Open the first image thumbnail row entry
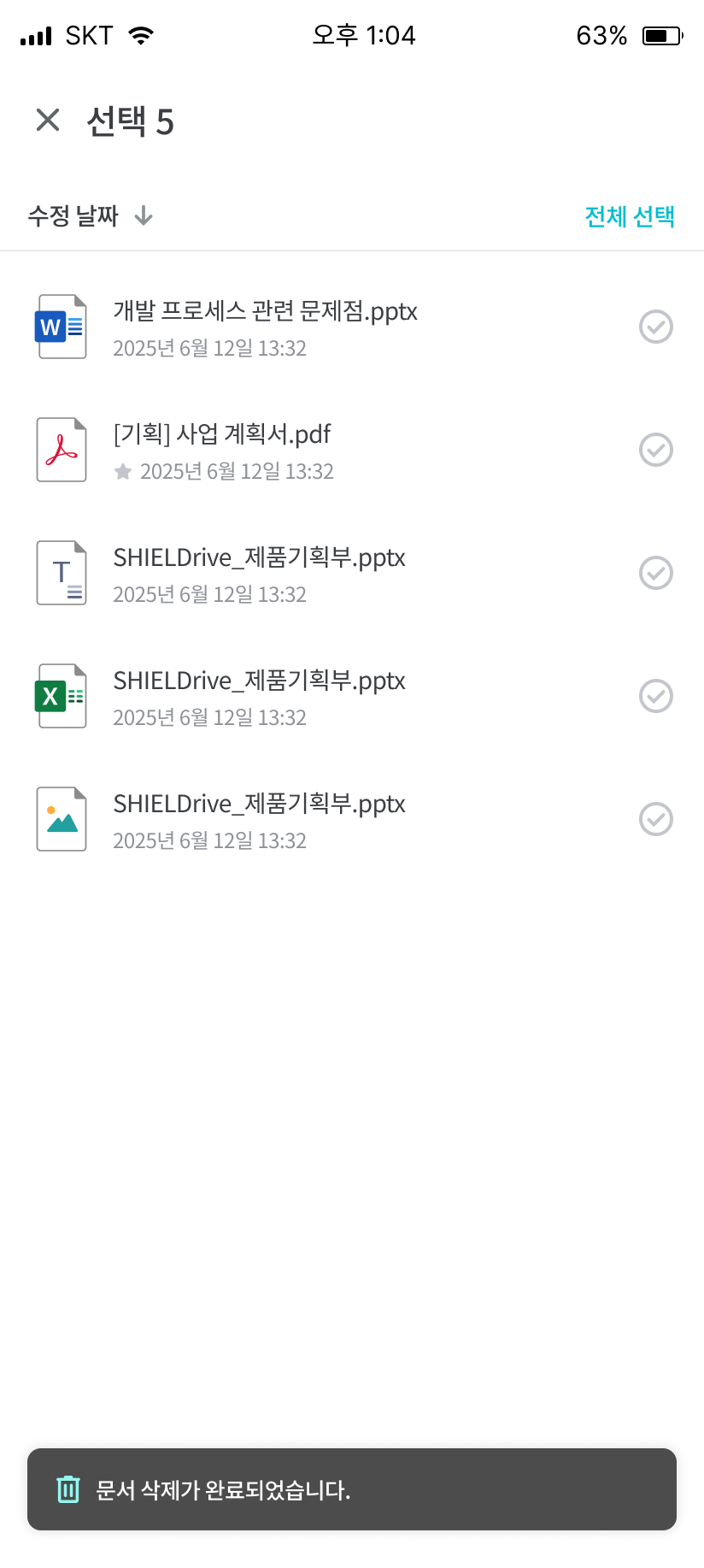The image size is (704, 1568). coord(256,819)
